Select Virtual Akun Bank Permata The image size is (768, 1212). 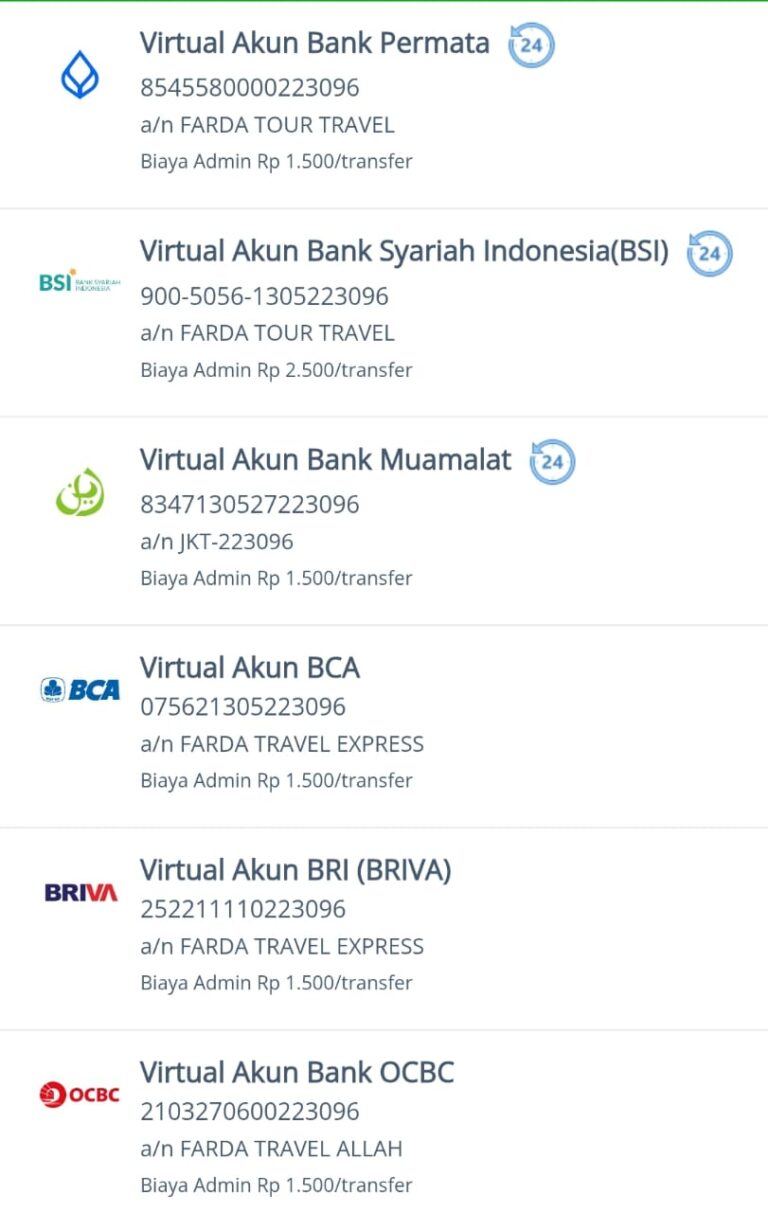click(314, 44)
